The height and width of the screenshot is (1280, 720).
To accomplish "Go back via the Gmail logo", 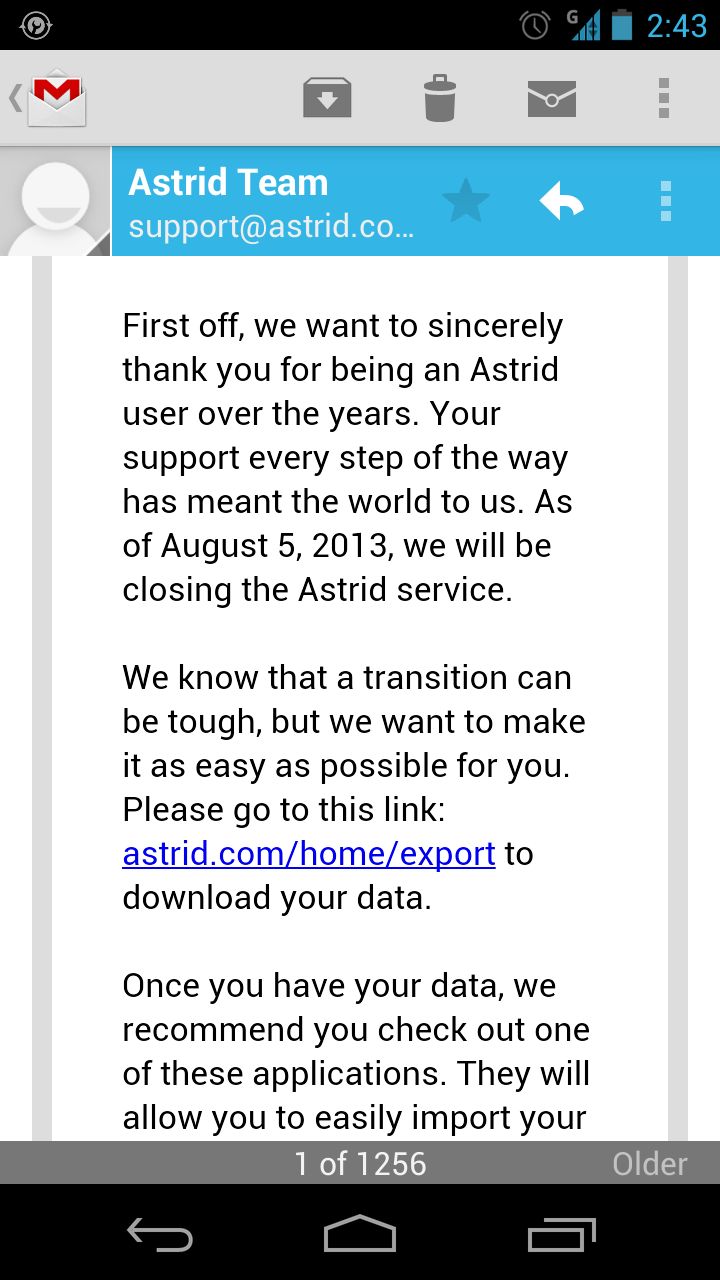I will pos(50,98).
